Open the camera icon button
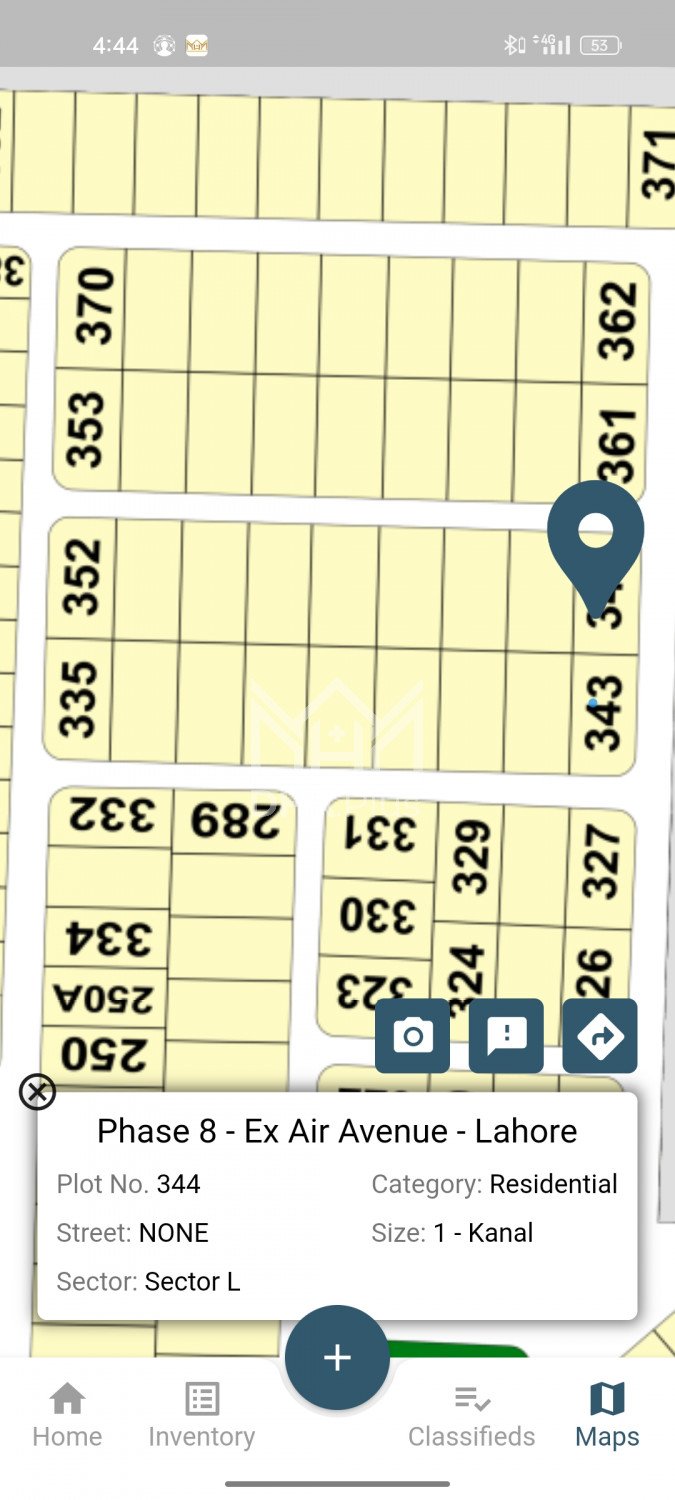675x1500 pixels. [413, 1036]
